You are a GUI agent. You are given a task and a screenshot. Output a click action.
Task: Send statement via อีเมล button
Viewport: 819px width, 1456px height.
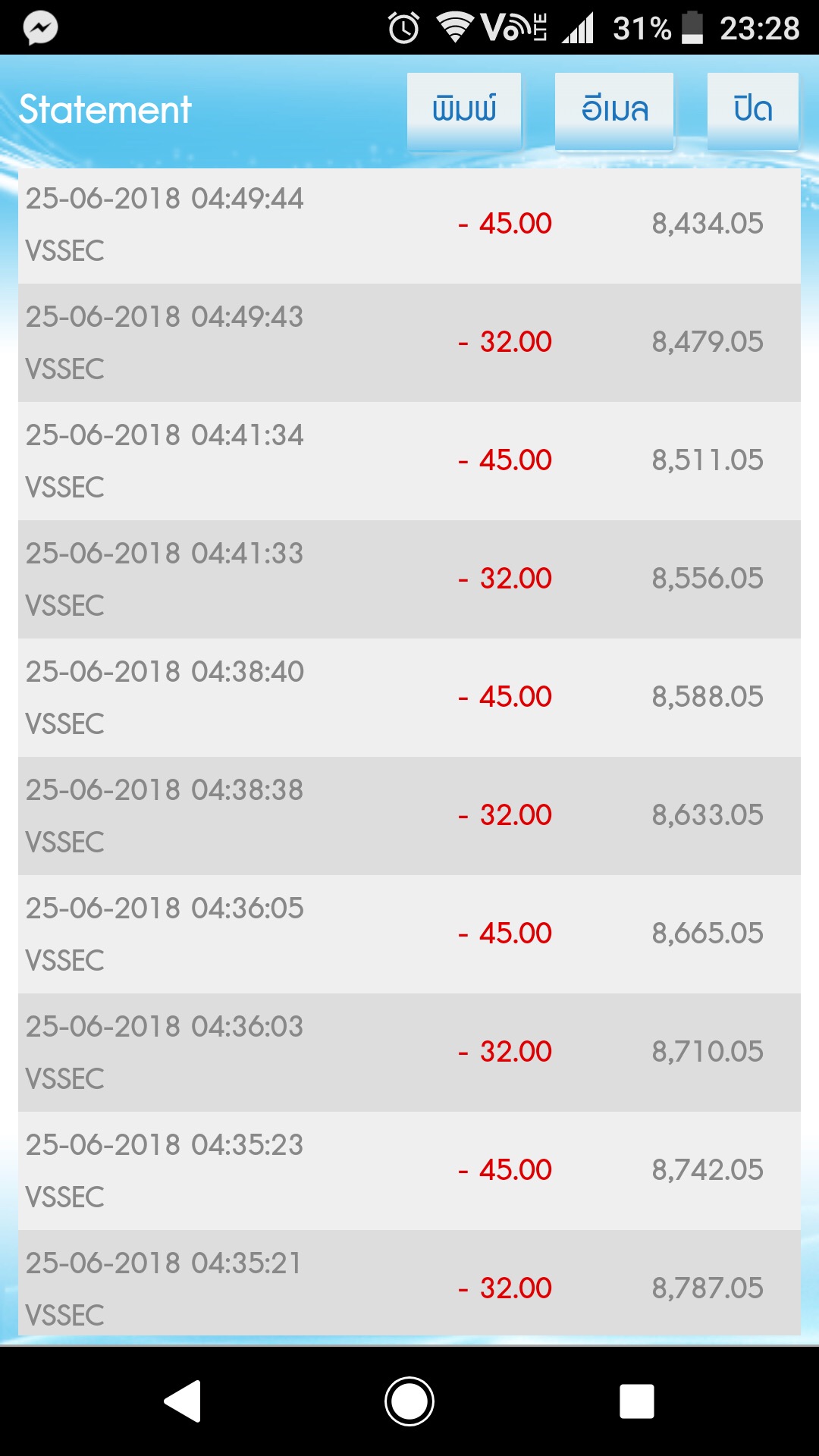click(614, 110)
